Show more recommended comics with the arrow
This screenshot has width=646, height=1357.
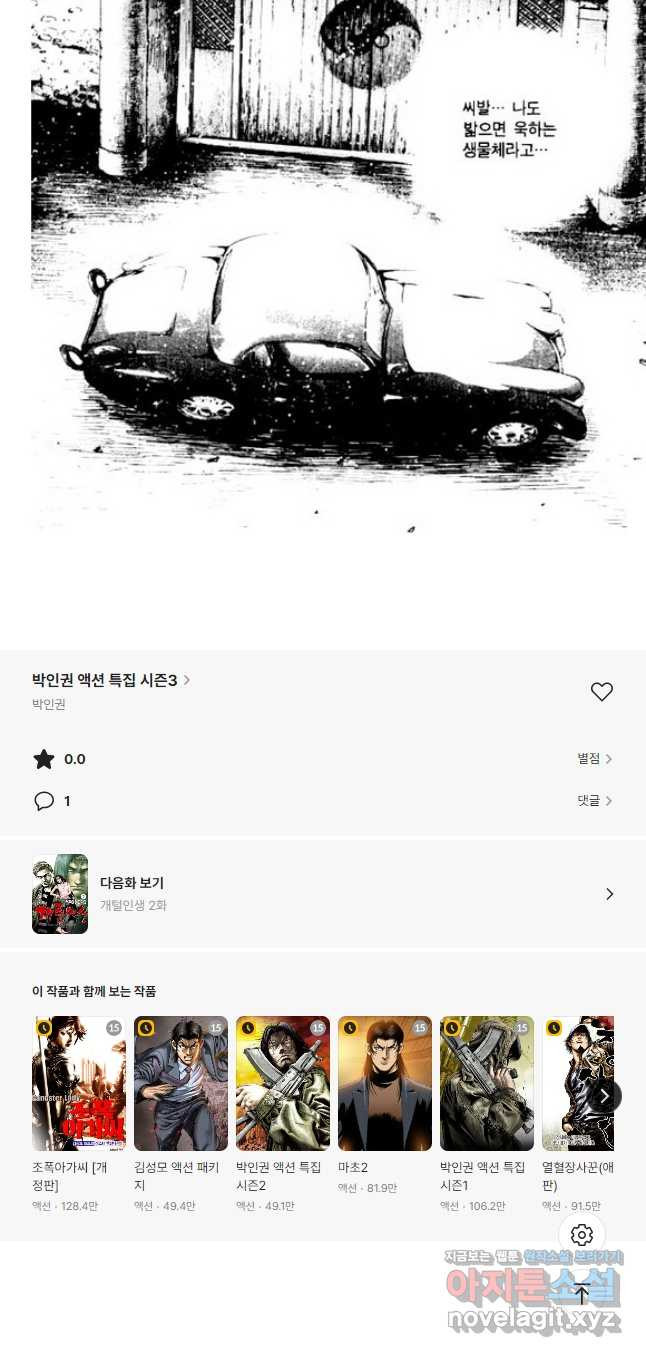click(603, 1095)
